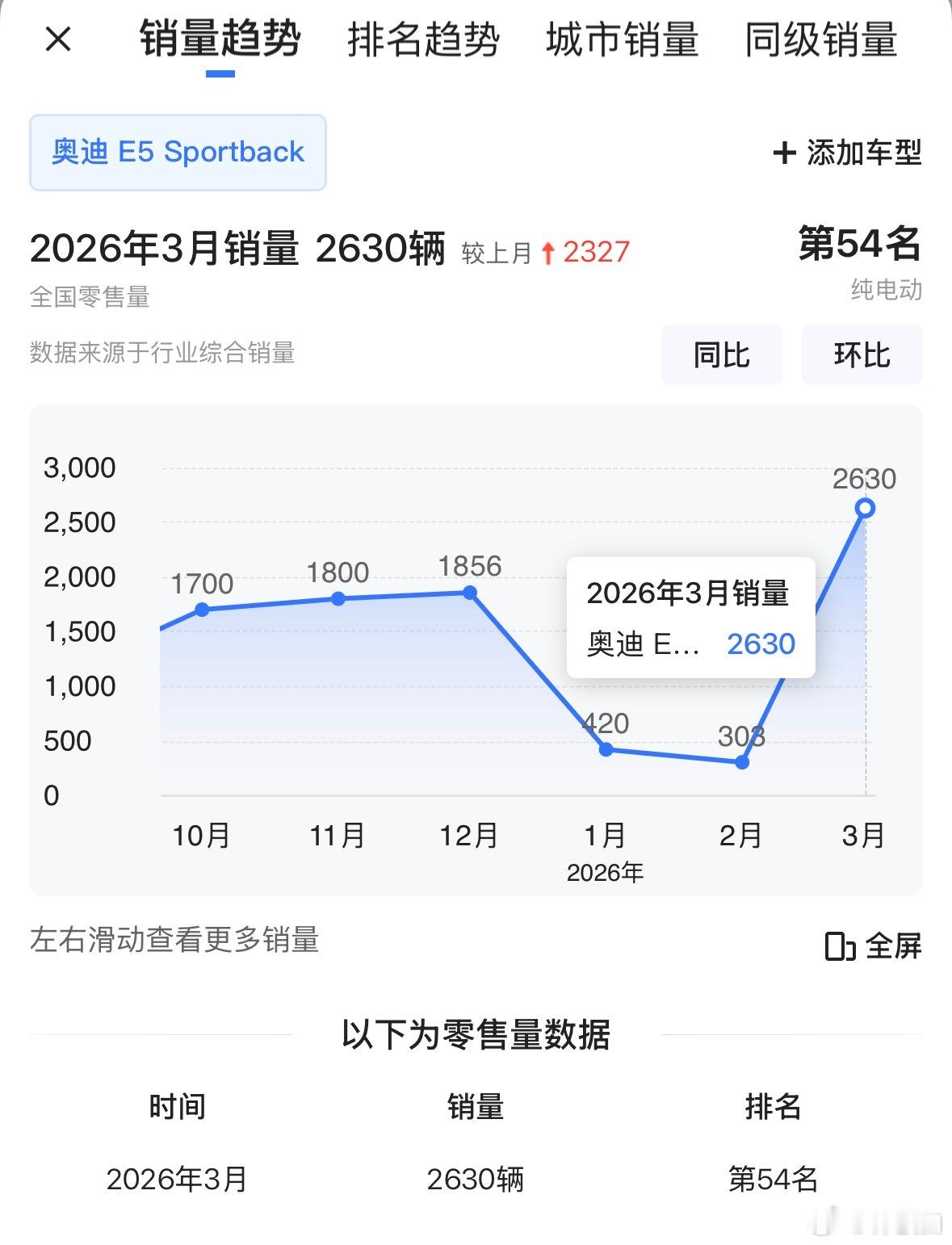Viewport: 952px width, 1245px height.
Task: Open the 同级销量 tab
Action: 820,40
